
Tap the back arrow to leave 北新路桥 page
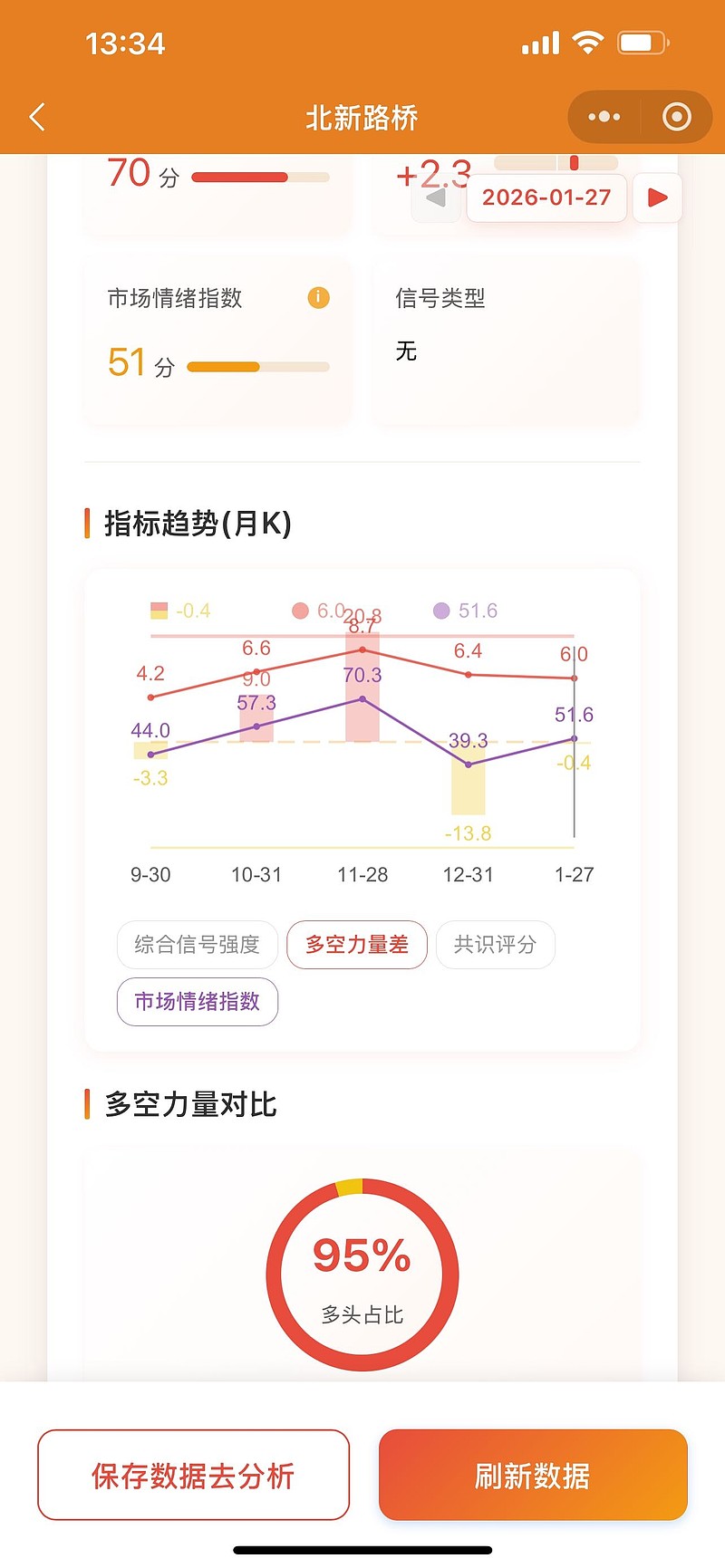(36, 117)
